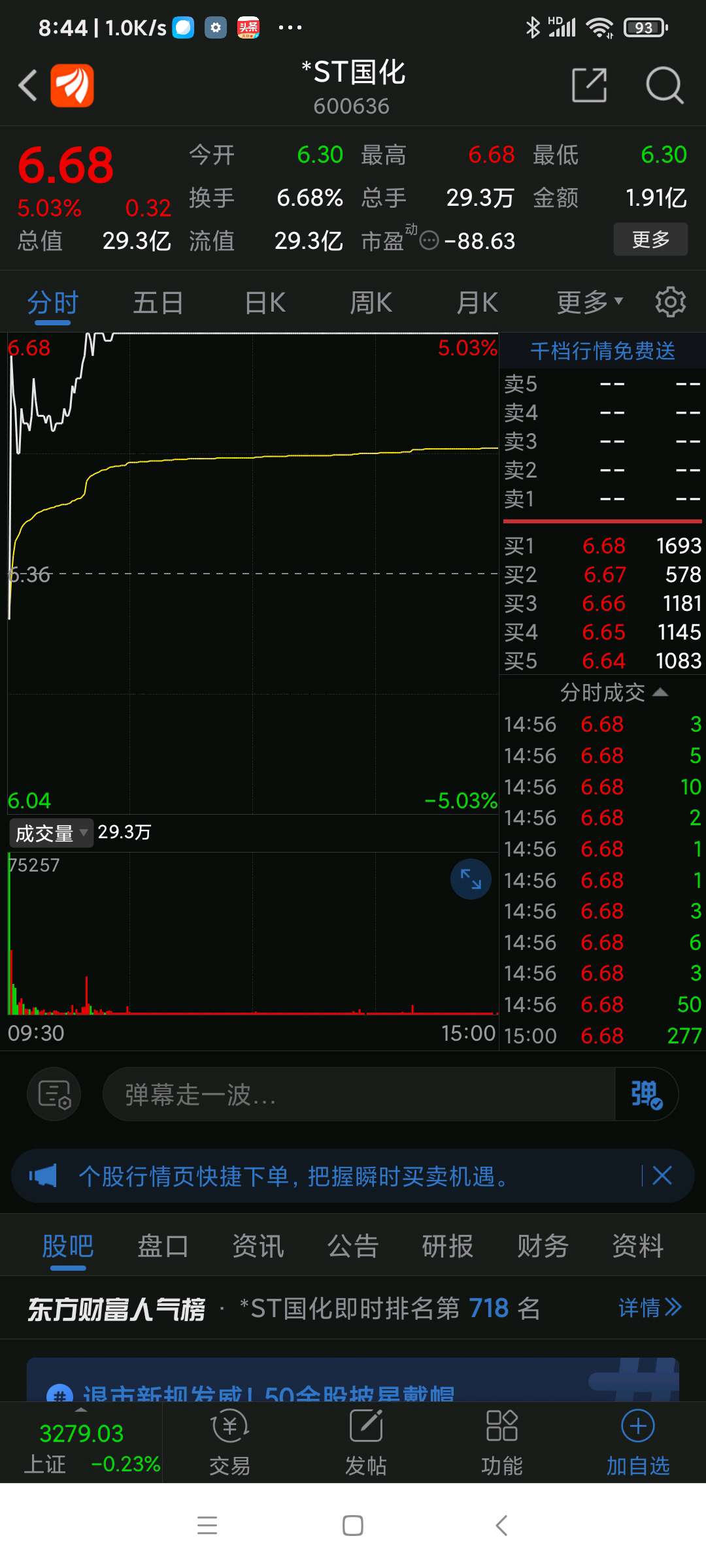Open the 交易 trade button
Image resolution: width=706 pixels, height=1568 pixels.
[230, 1442]
